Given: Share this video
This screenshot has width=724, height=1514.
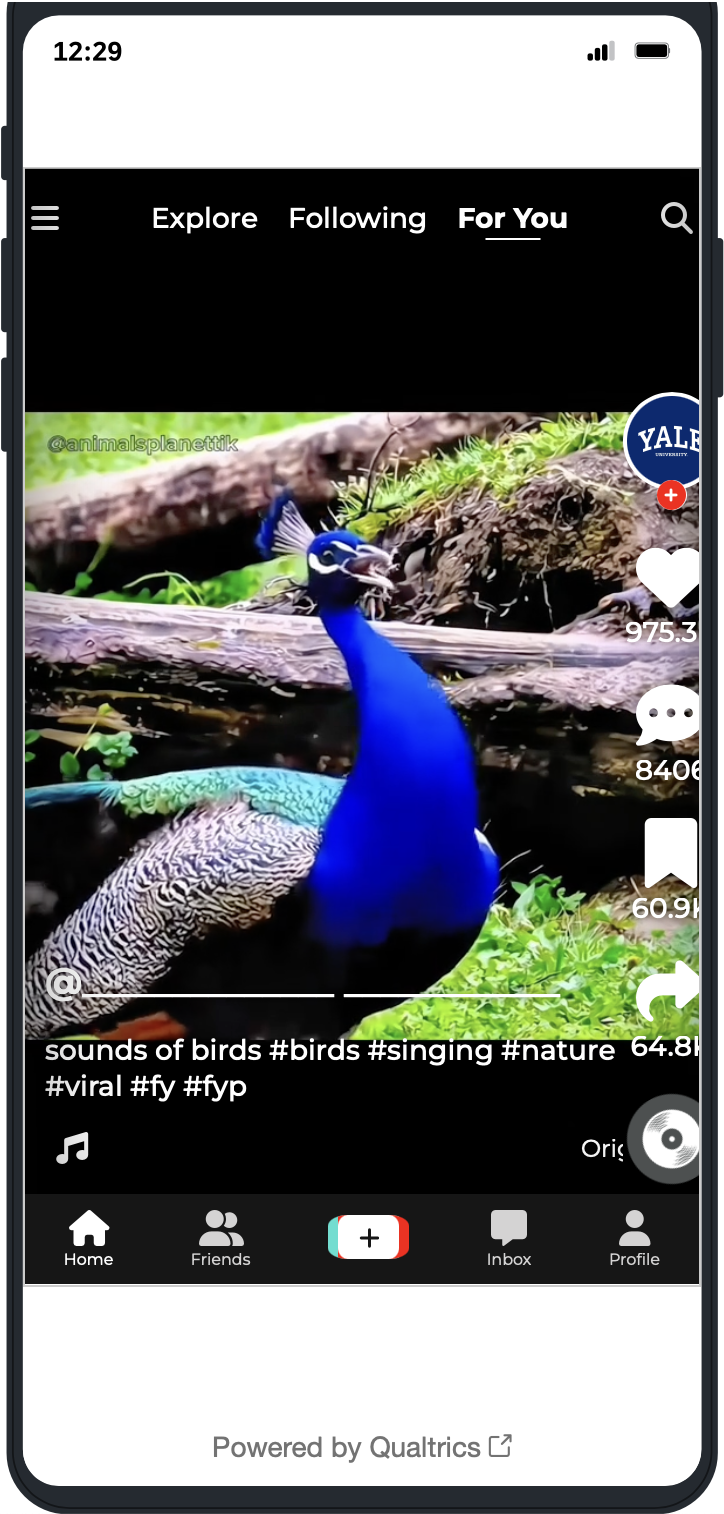Looking at the screenshot, I should [668, 992].
